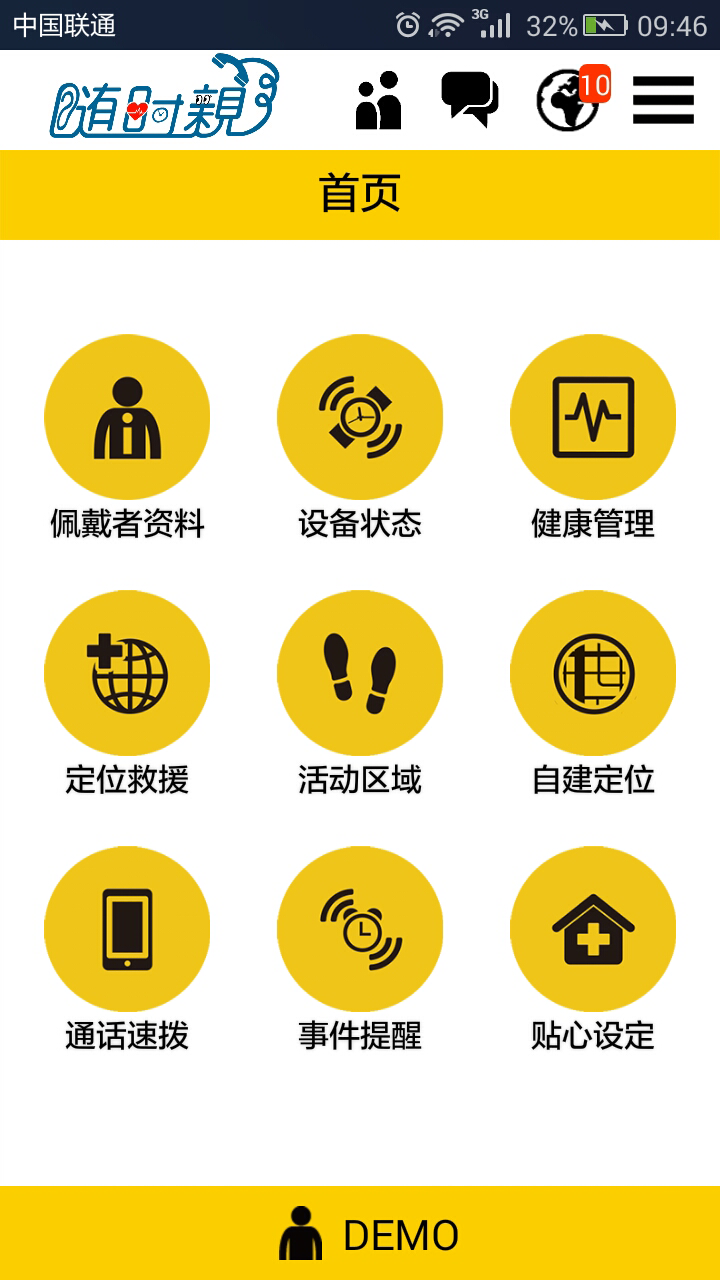Tap the DEMO user bar
720x1280 pixels.
tap(360, 1234)
